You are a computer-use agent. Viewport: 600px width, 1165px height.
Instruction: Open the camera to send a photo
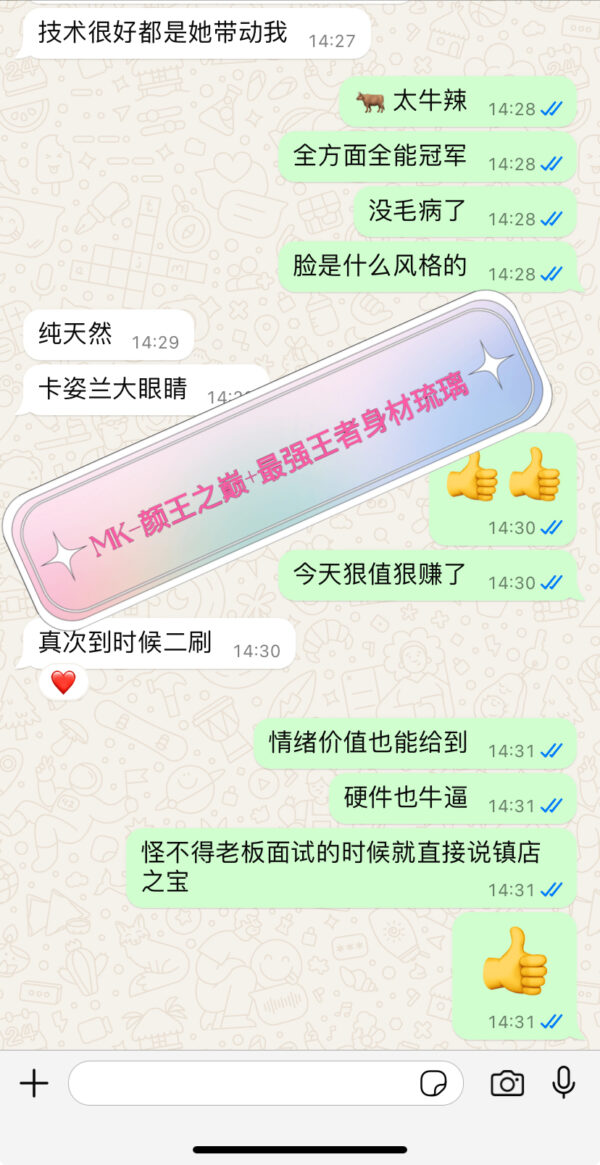point(507,1083)
